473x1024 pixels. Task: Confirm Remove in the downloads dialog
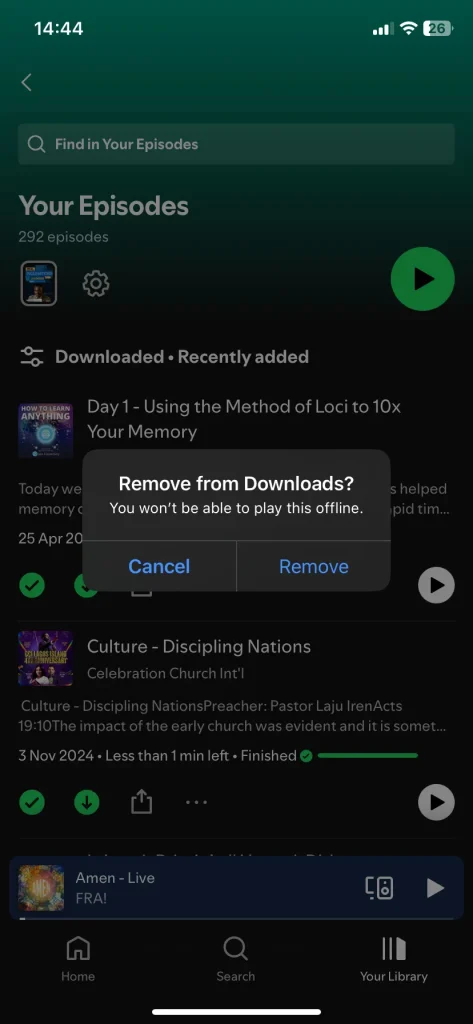click(x=314, y=566)
